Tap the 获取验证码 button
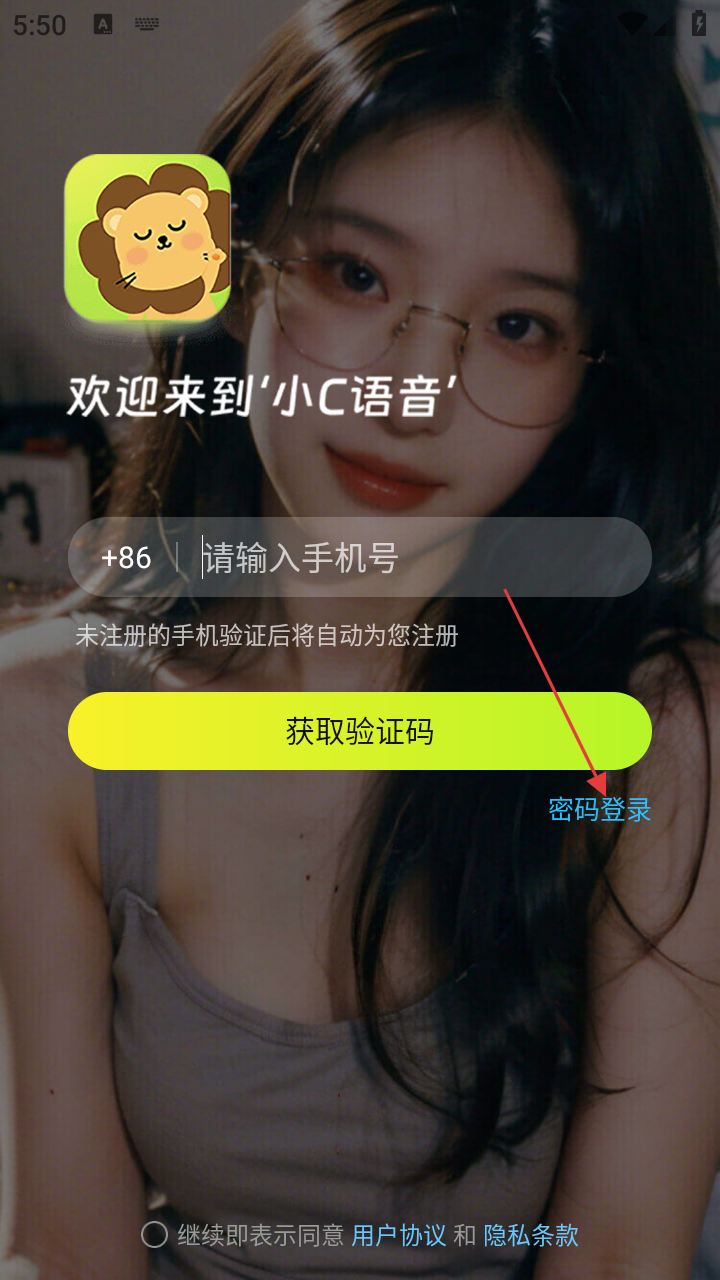This screenshot has width=720, height=1280. click(360, 731)
